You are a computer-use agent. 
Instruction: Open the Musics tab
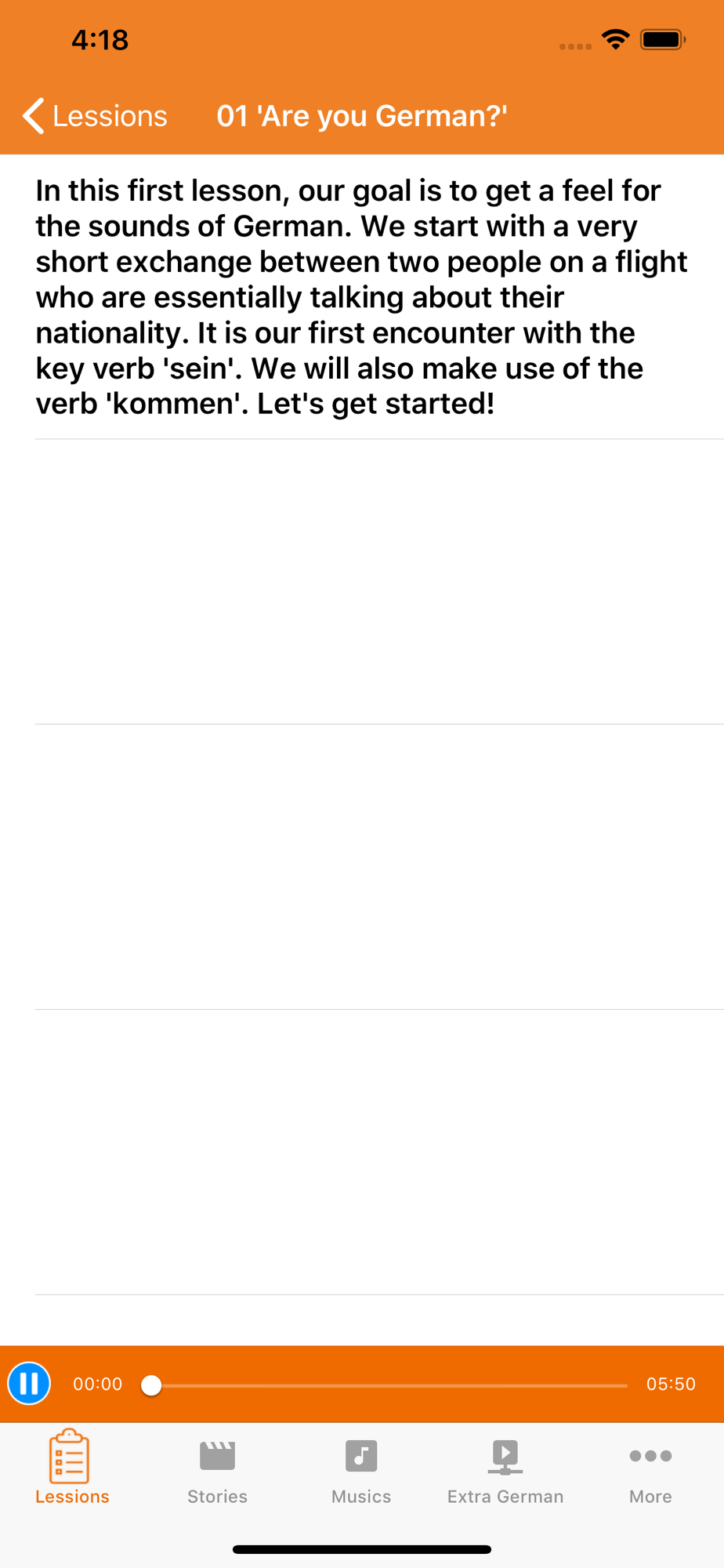[361, 1473]
